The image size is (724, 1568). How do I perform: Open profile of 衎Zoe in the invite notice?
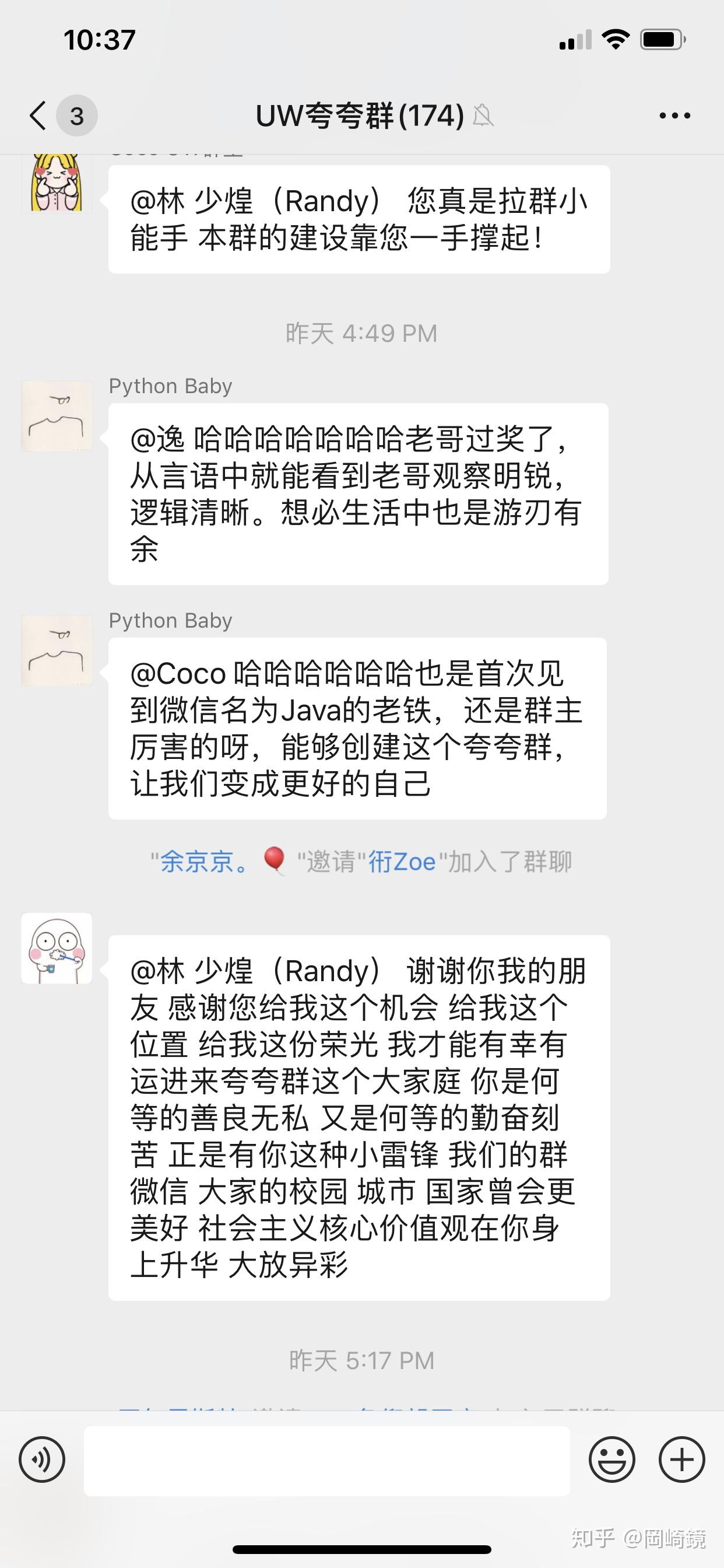click(402, 862)
